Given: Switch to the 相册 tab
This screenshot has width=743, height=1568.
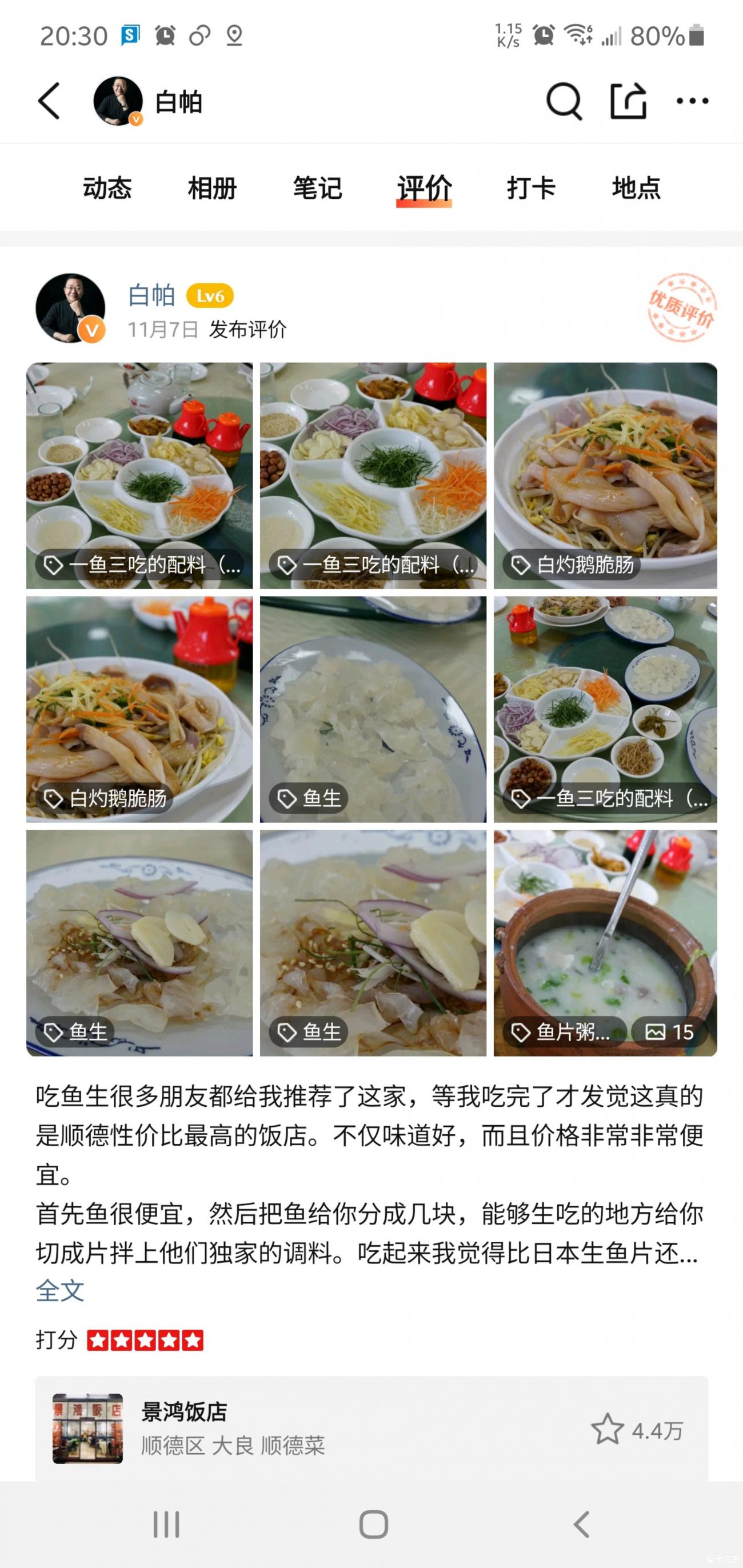Looking at the screenshot, I should (x=212, y=187).
